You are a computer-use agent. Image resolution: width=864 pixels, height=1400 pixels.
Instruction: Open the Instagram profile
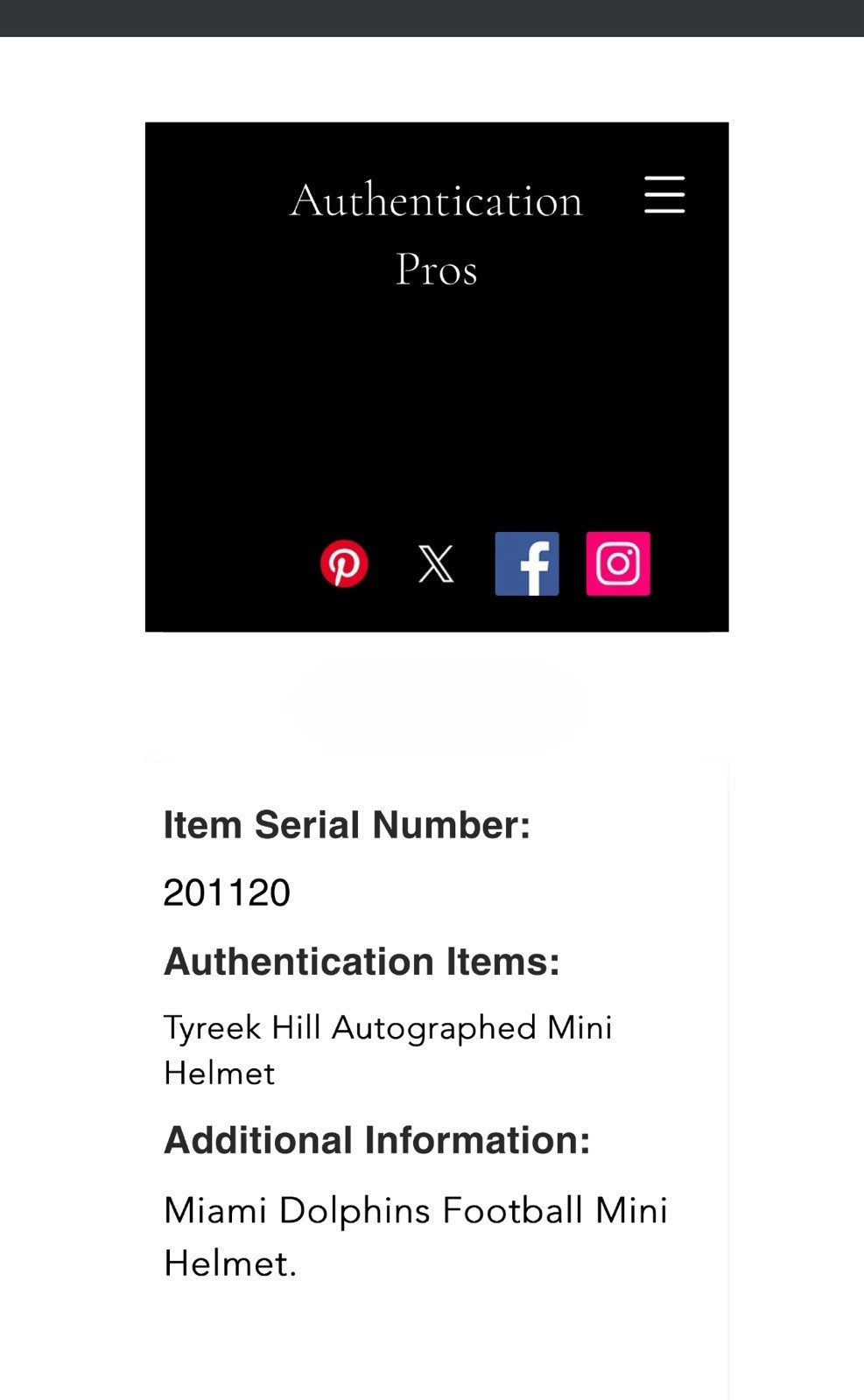(618, 563)
